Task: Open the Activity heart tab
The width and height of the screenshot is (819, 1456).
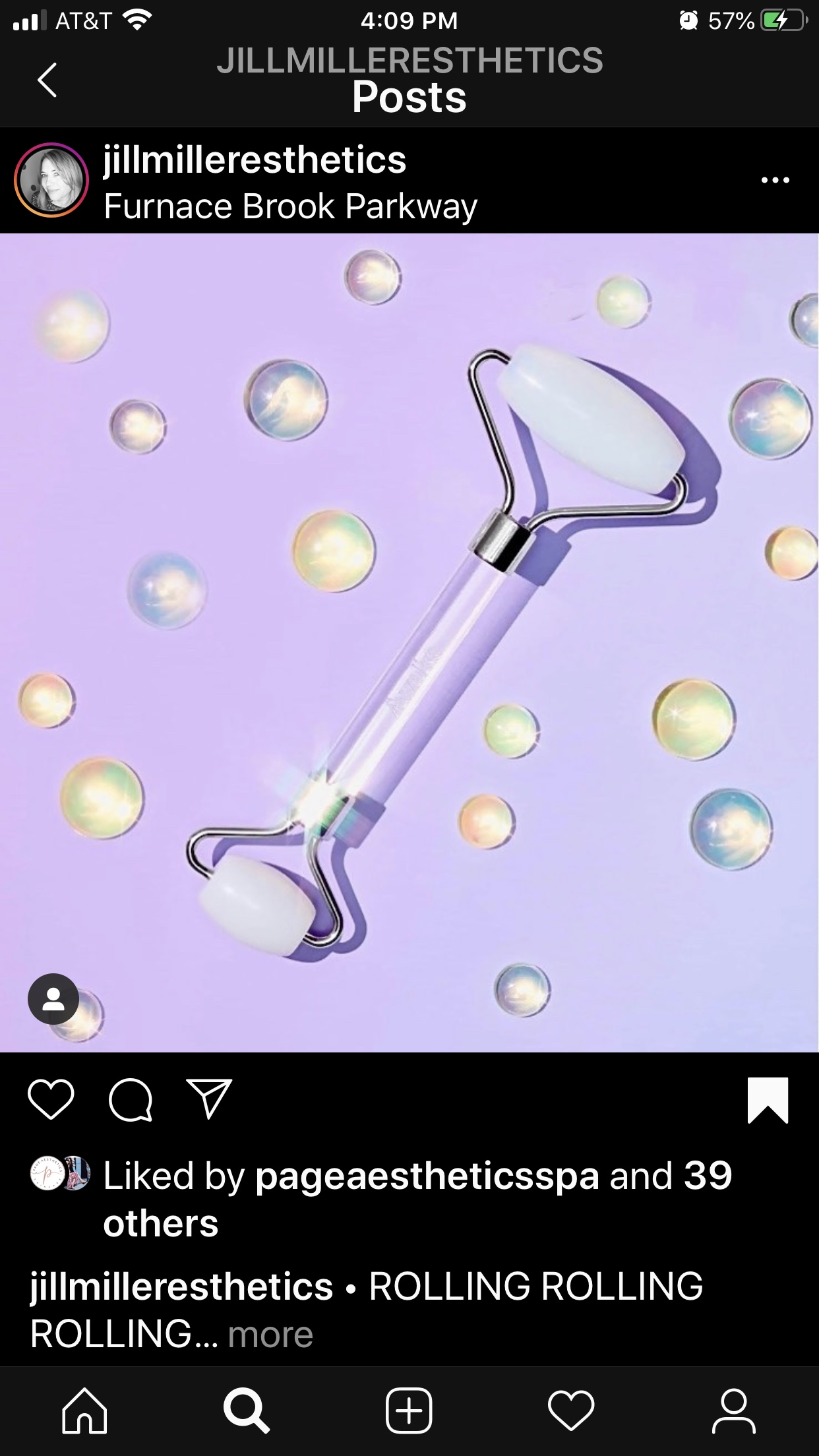Action: (x=571, y=1411)
